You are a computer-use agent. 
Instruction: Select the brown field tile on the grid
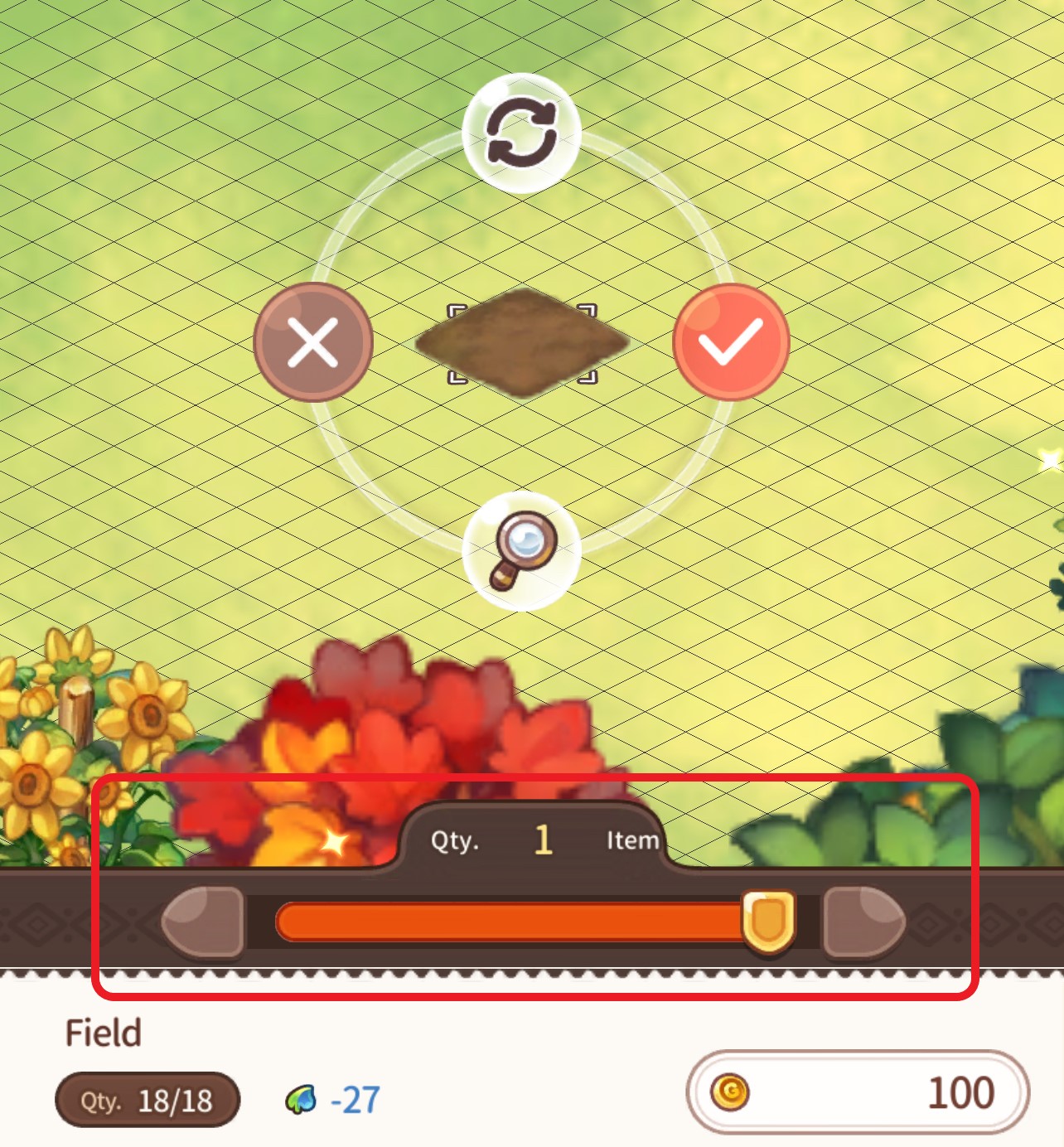pyautogui.click(x=522, y=342)
